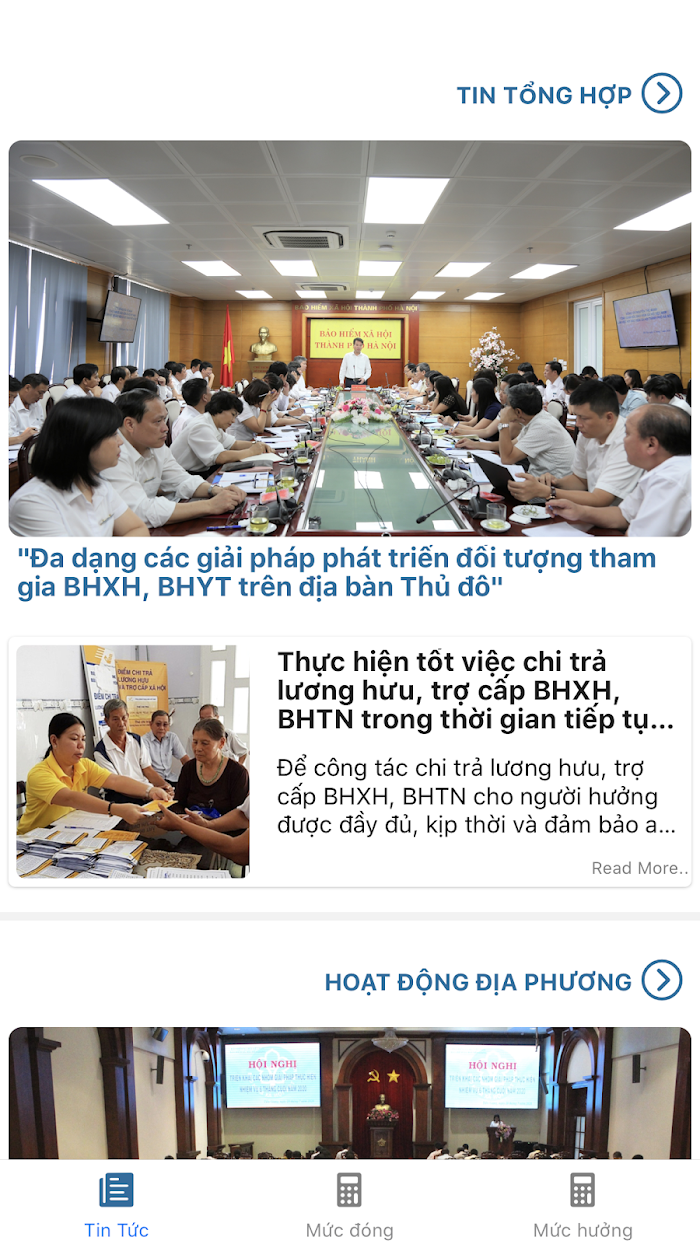Switch to the Tin Tức tab

point(116,1205)
